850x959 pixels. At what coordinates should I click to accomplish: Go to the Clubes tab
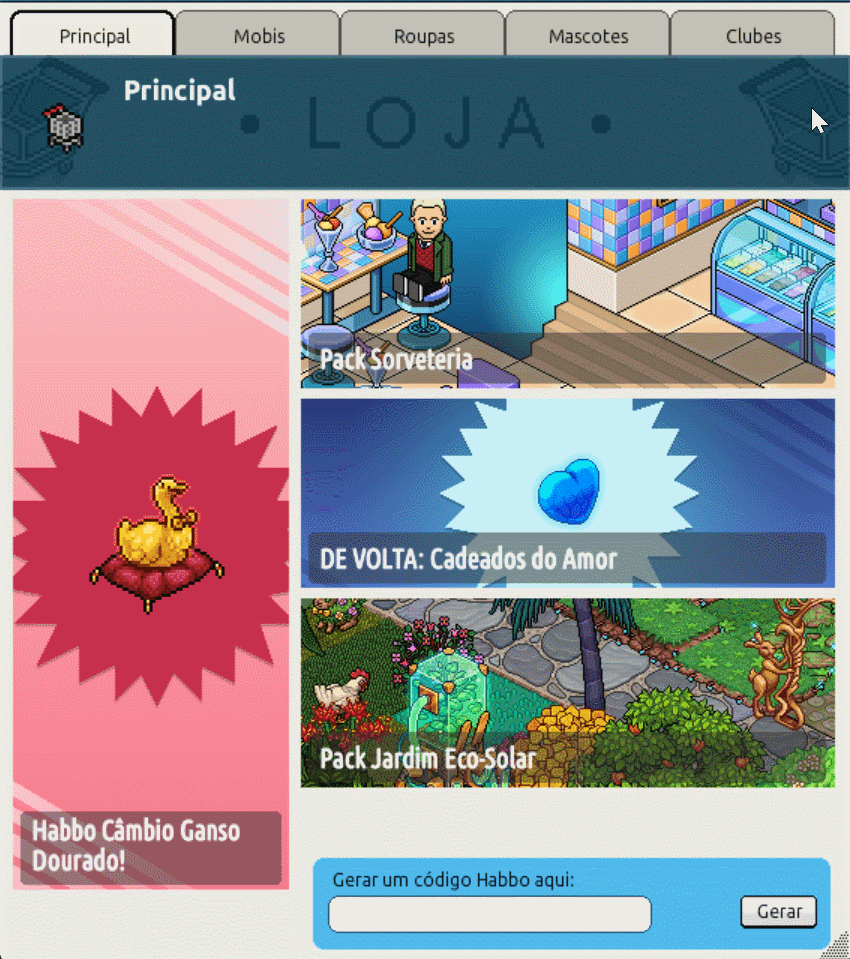[753, 36]
